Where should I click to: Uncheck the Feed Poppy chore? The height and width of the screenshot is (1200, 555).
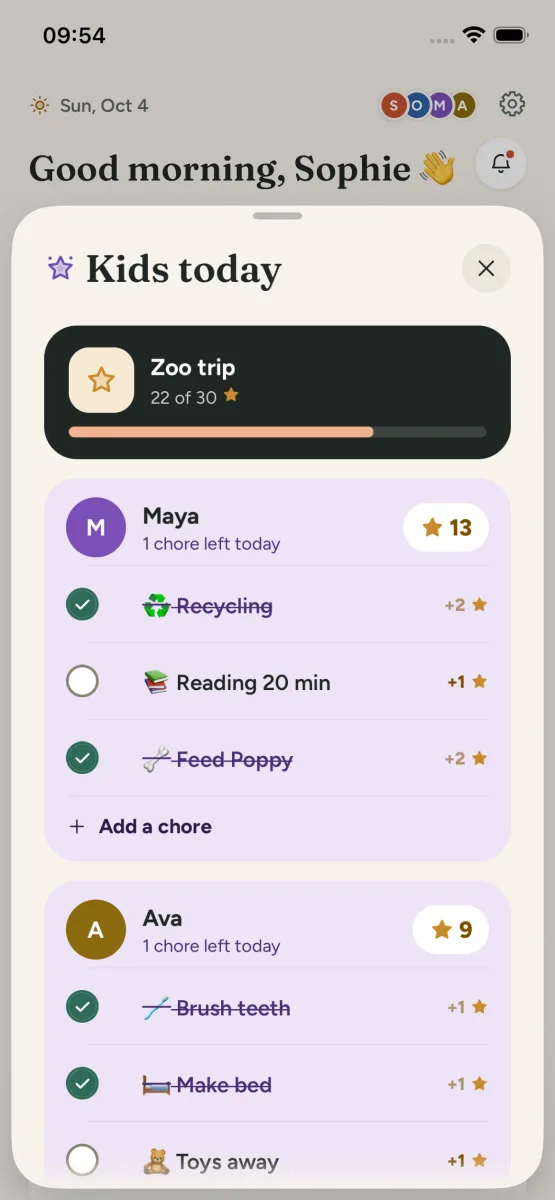82,759
